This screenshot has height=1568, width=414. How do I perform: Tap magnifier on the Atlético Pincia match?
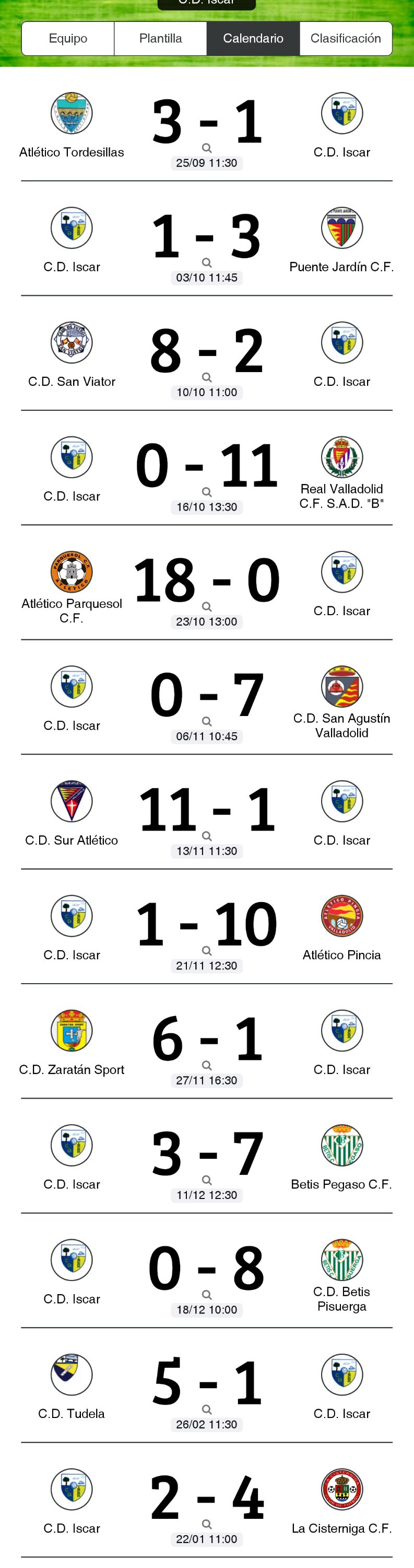[x=207, y=951]
